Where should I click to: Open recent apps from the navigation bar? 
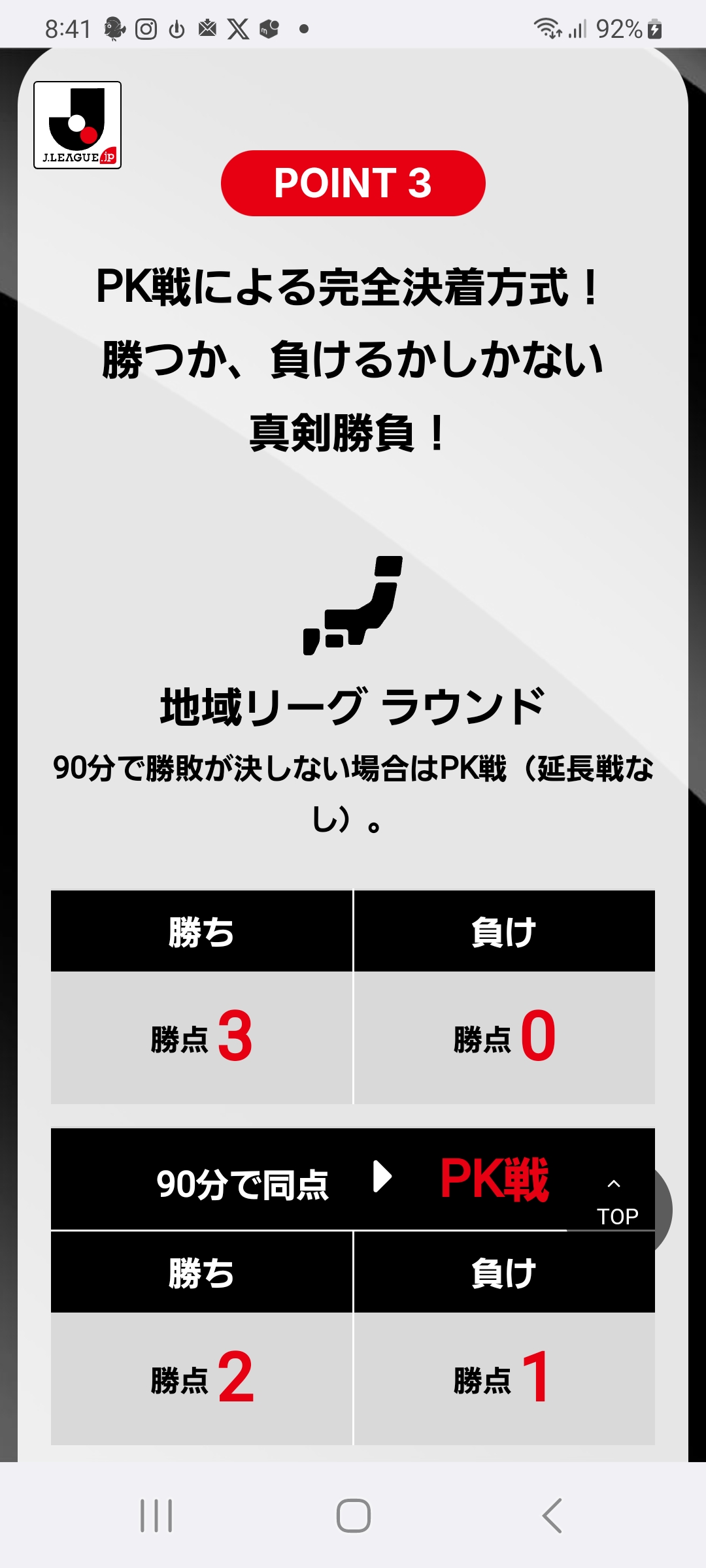[x=156, y=1516]
